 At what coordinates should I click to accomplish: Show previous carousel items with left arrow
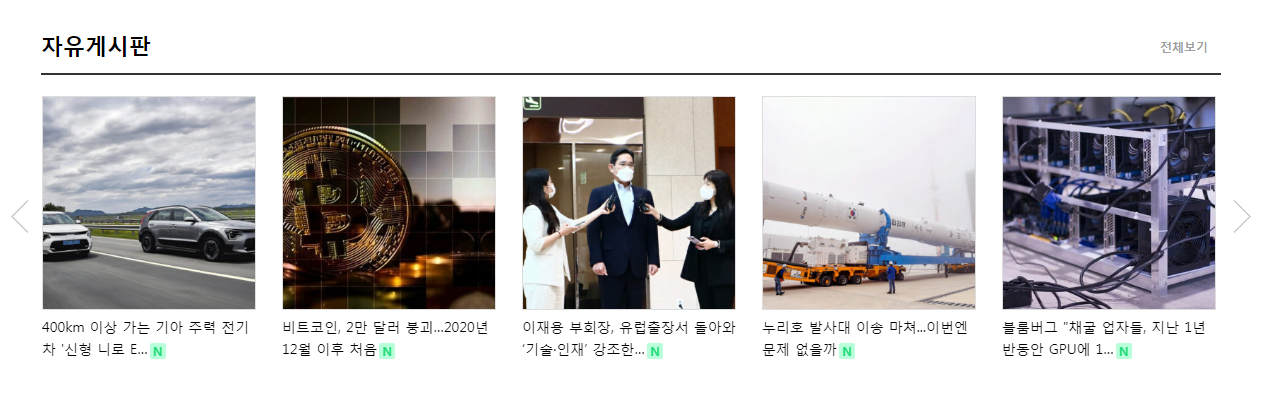pyautogui.click(x=20, y=216)
